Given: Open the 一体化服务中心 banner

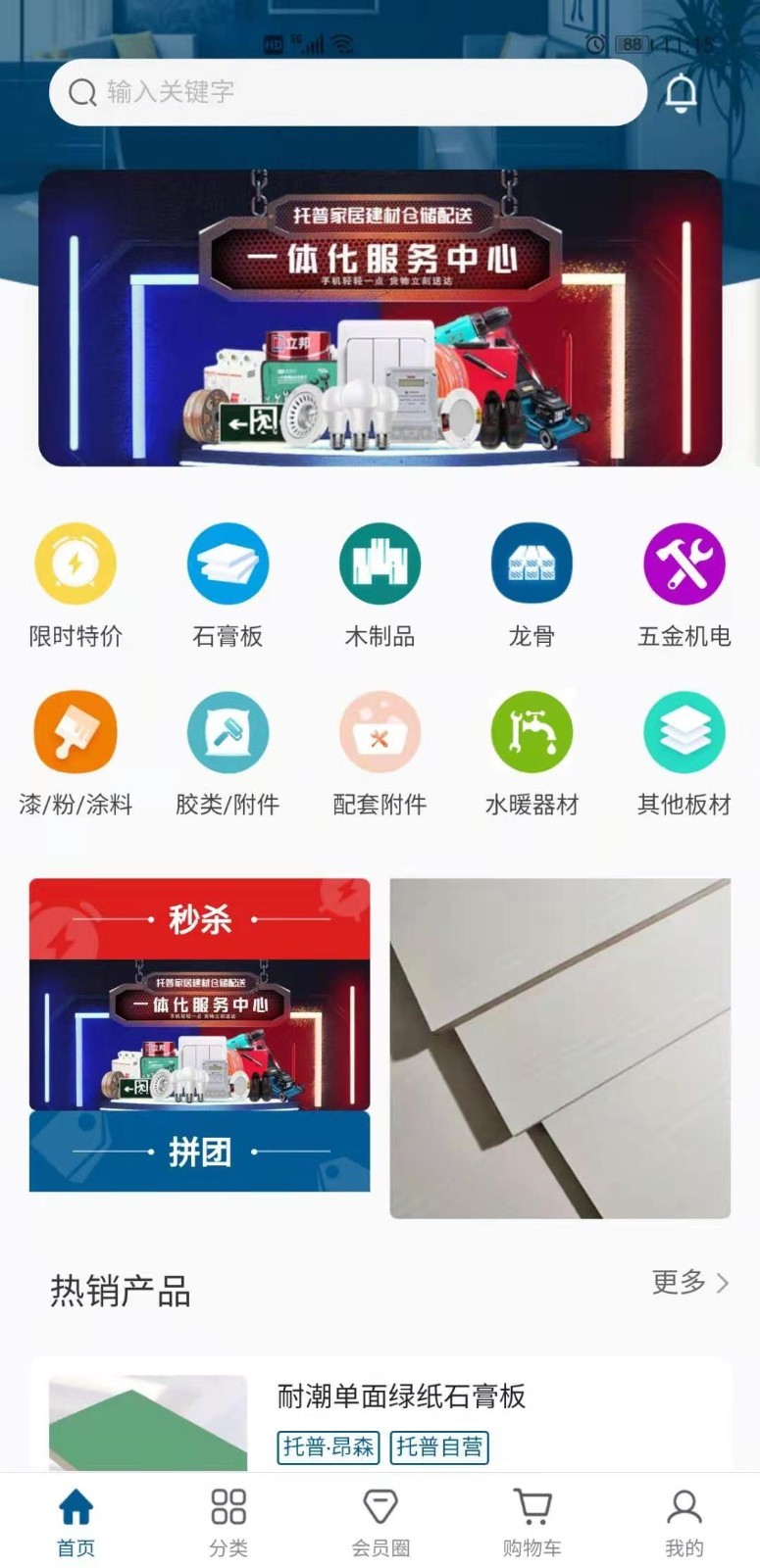Looking at the screenshot, I should click(380, 318).
